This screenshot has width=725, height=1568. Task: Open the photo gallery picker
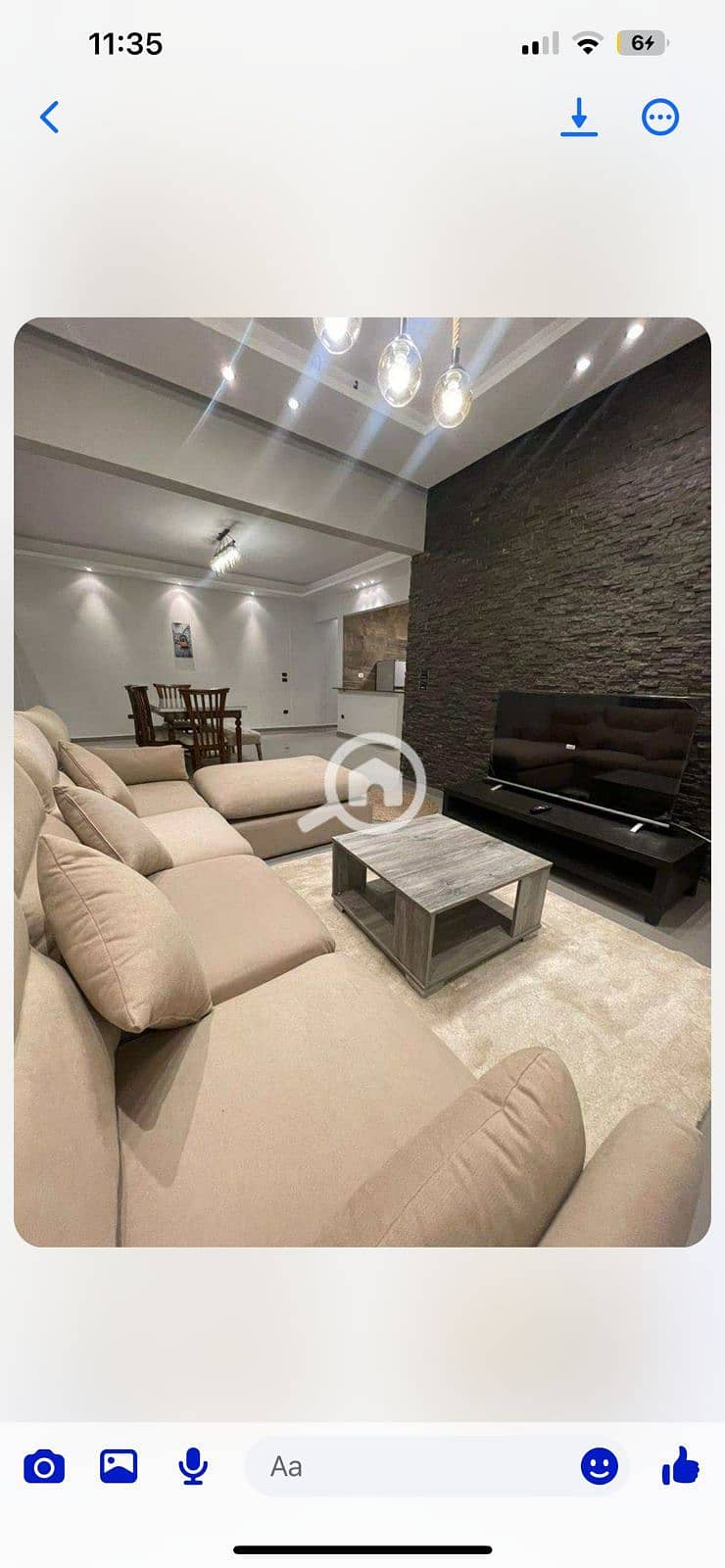119,1467
